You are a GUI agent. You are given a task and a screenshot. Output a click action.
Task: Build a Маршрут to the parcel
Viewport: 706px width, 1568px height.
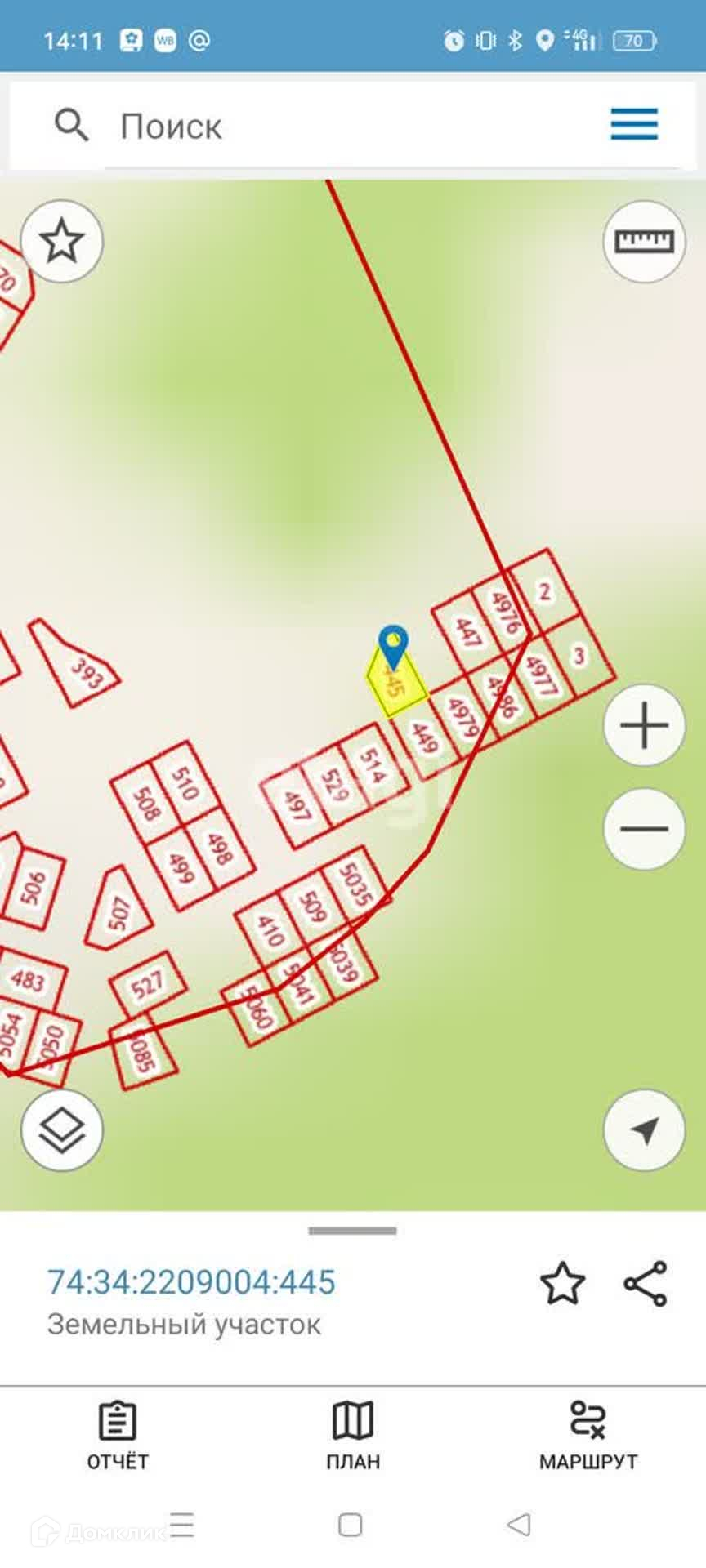tap(588, 1436)
